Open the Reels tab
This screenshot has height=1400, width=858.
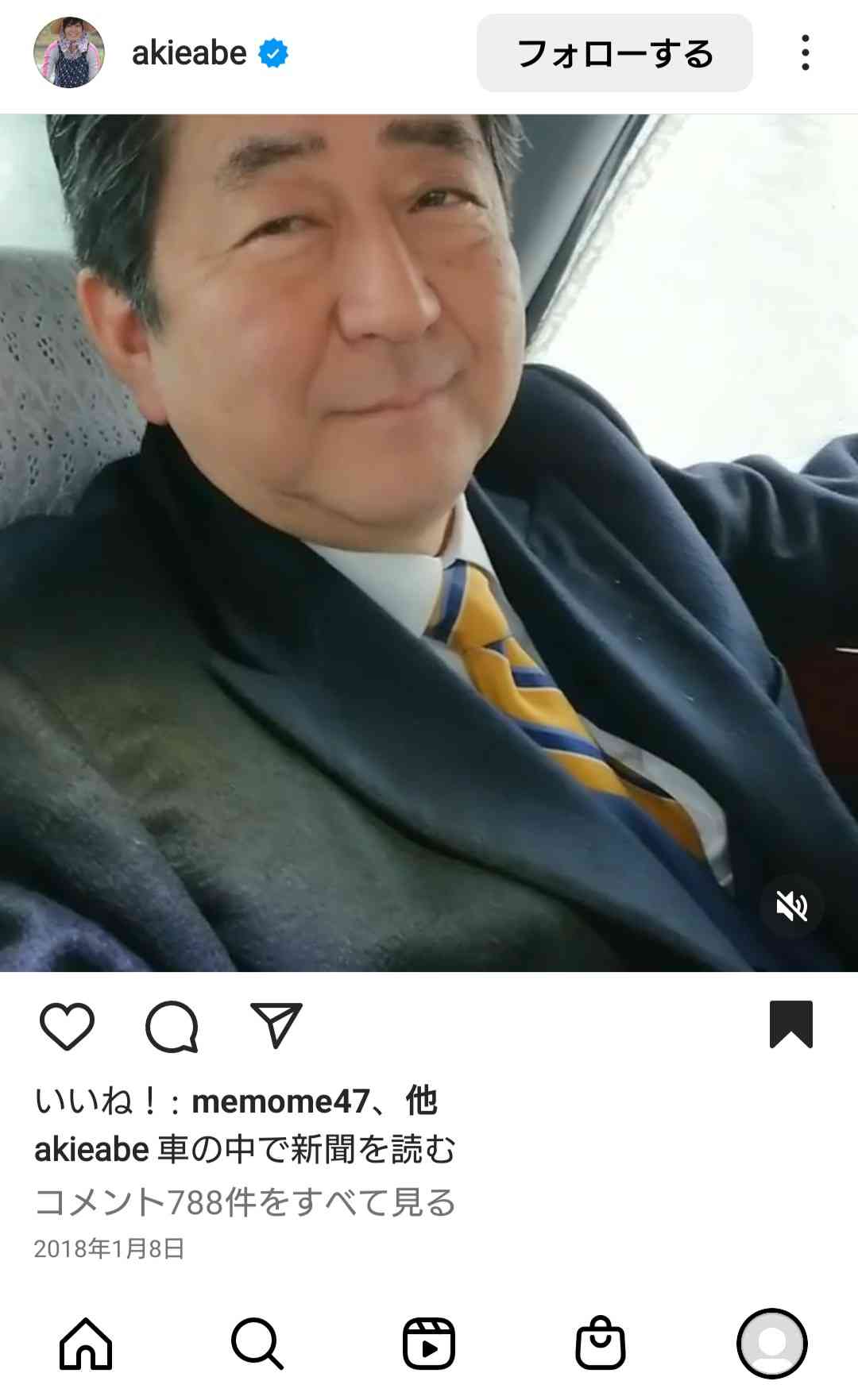tap(428, 1344)
